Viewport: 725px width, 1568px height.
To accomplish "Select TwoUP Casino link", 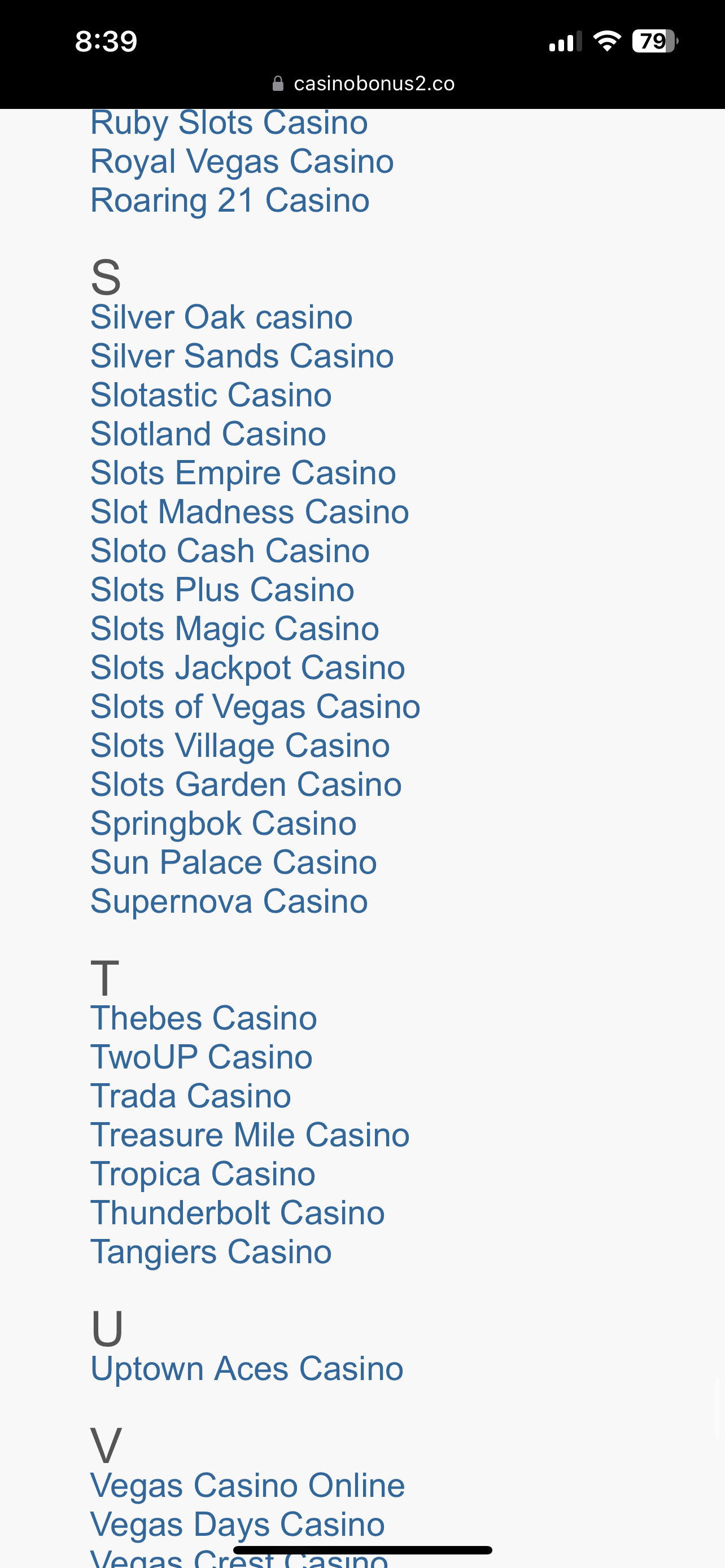I will pyautogui.click(x=202, y=1058).
